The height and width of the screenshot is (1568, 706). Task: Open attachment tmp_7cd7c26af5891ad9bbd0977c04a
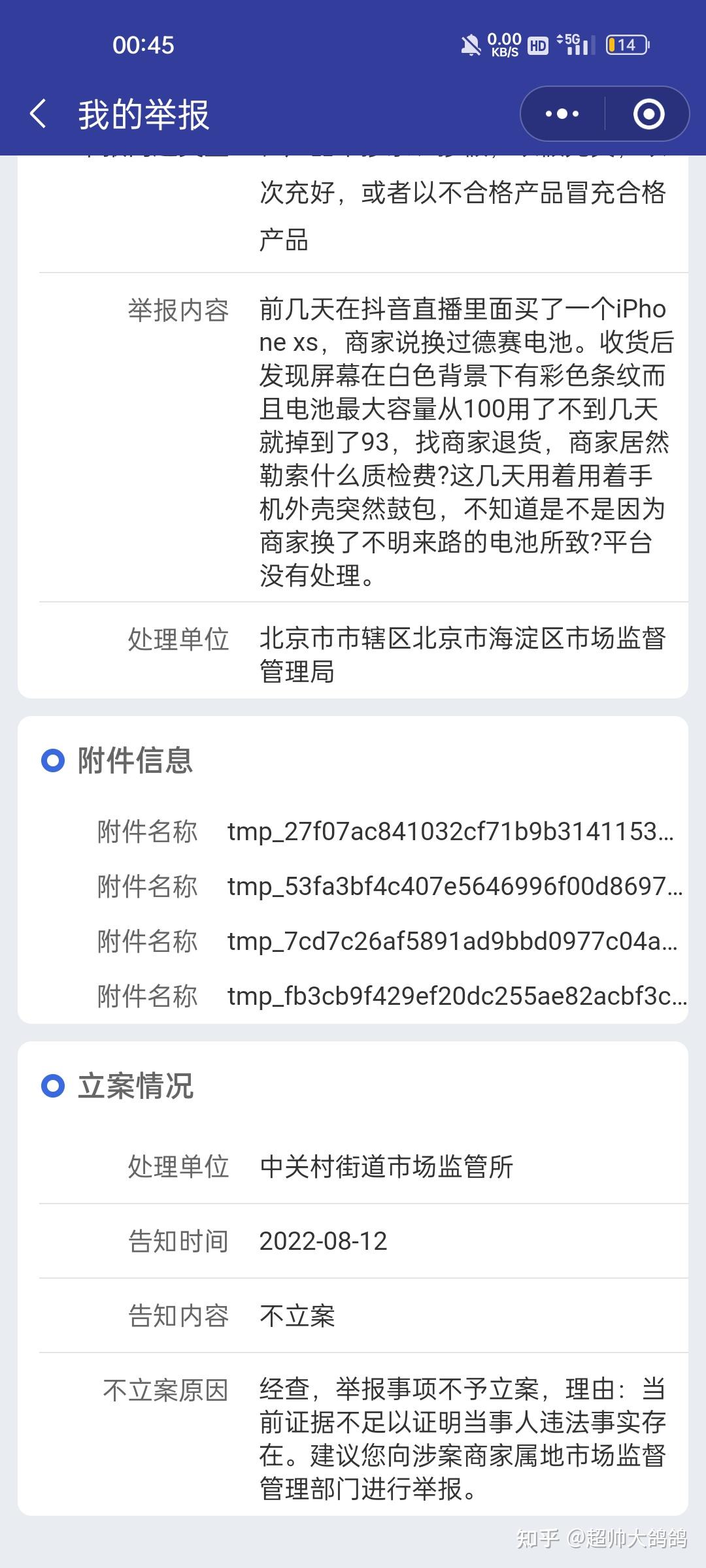[x=452, y=941]
